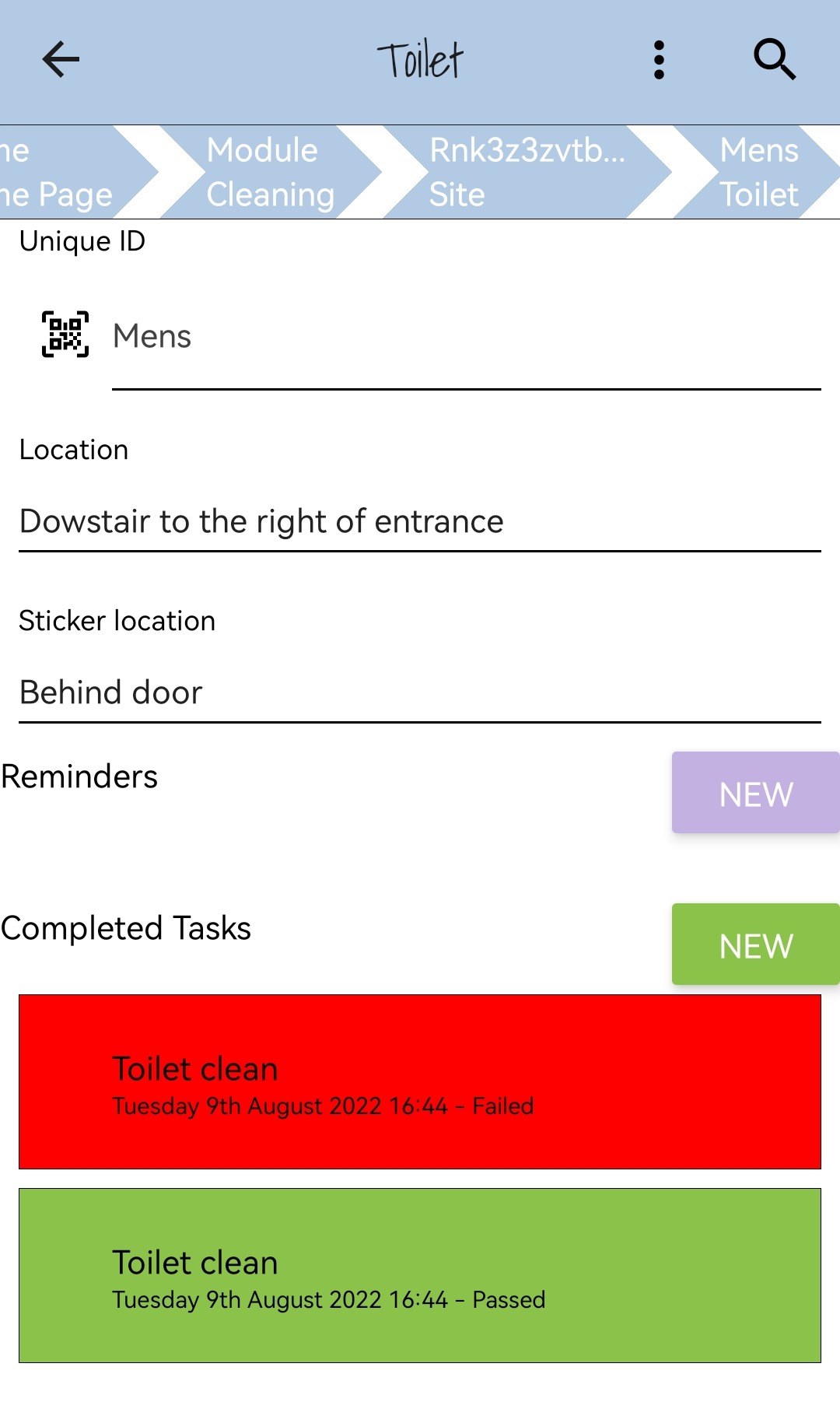Scan a QR code for Unique ID

(x=65, y=335)
